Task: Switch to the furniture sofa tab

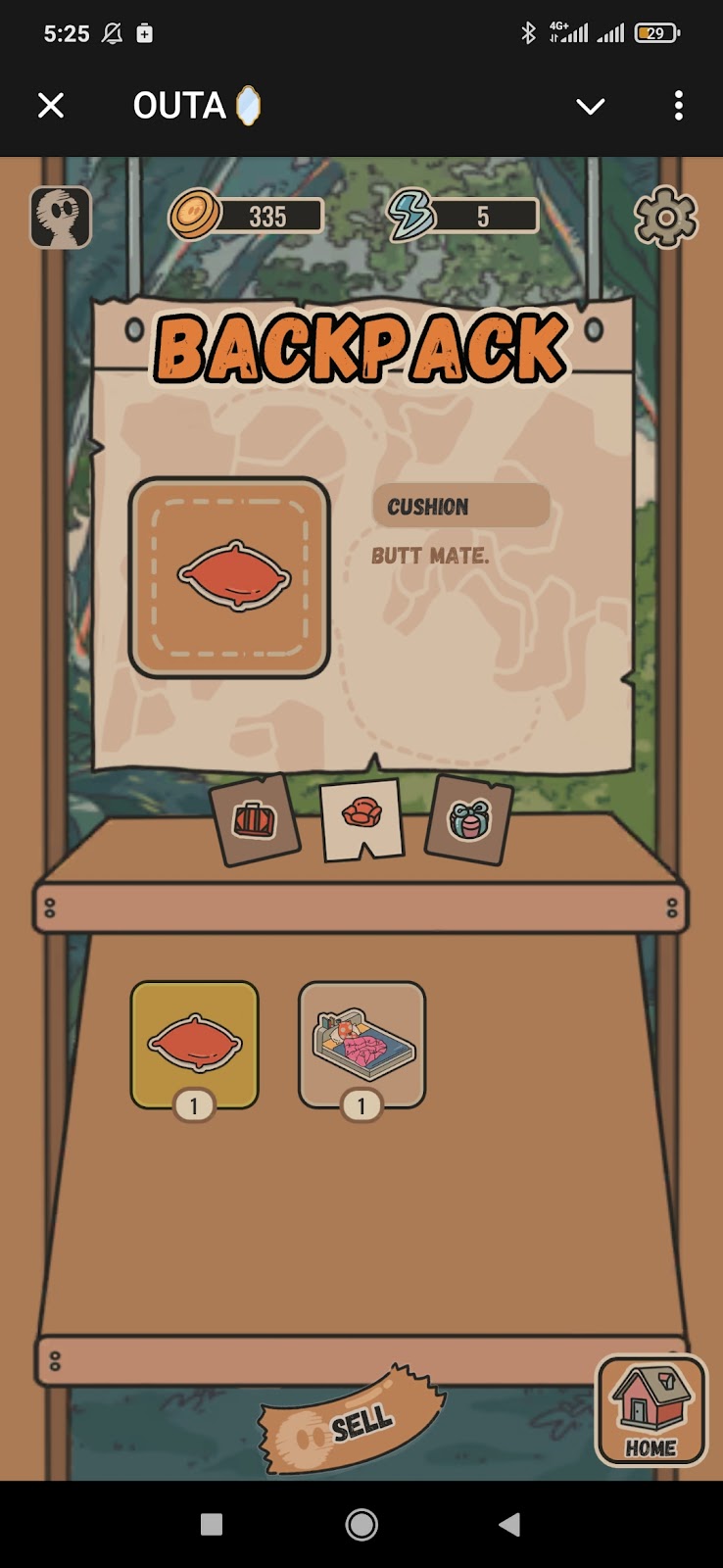Action: (361, 818)
